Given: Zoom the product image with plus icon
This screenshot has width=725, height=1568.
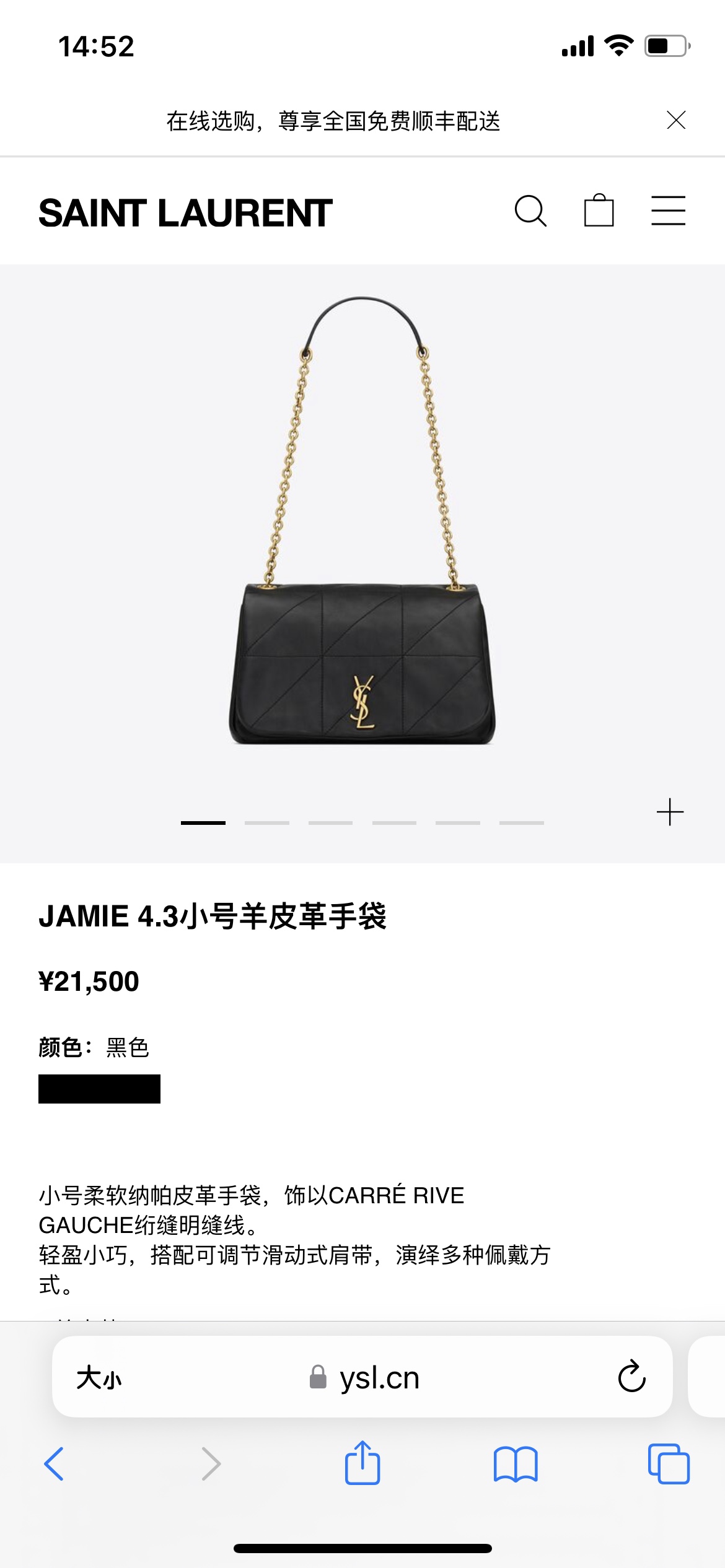Looking at the screenshot, I should (x=670, y=812).
